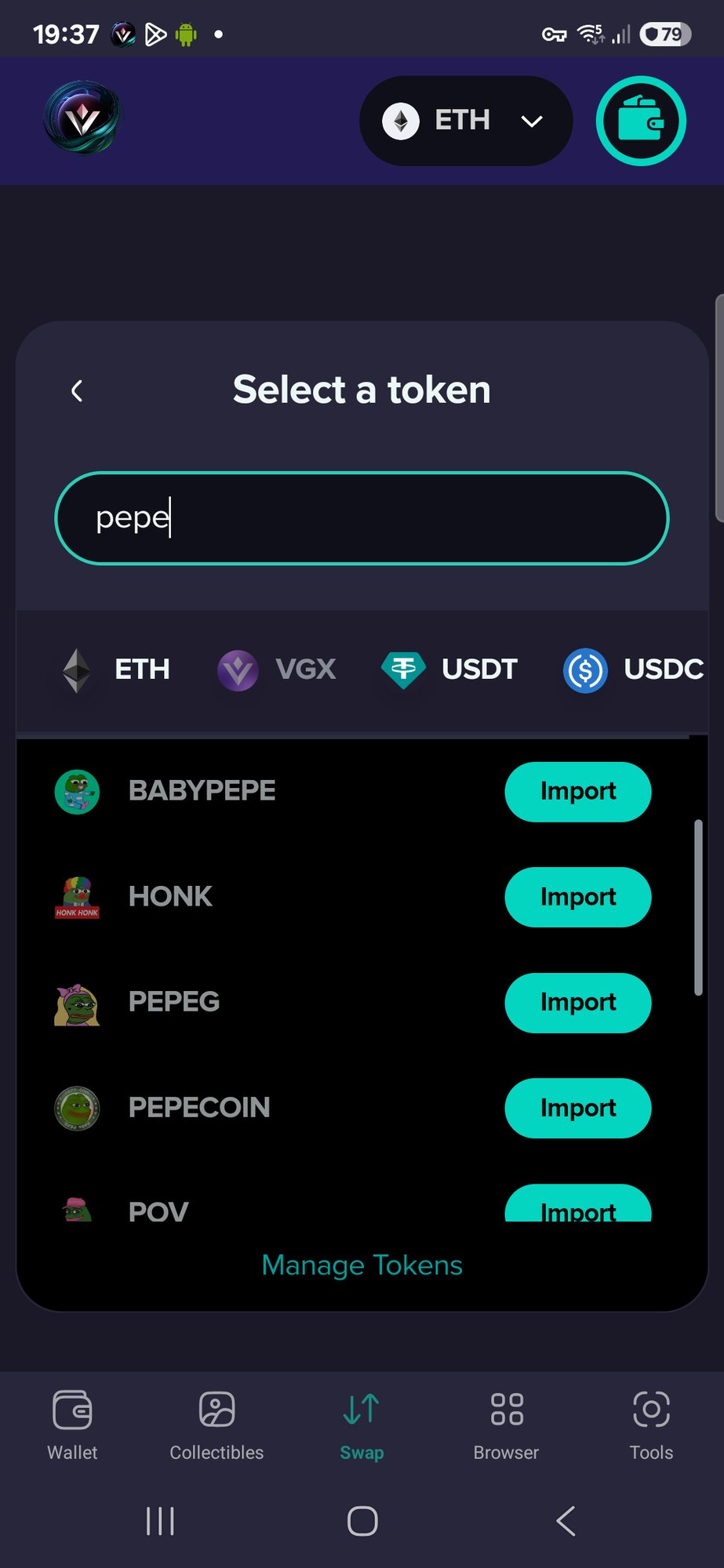Select the VGX quick token
Viewport: 724px width, 1568px height.
[277, 670]
